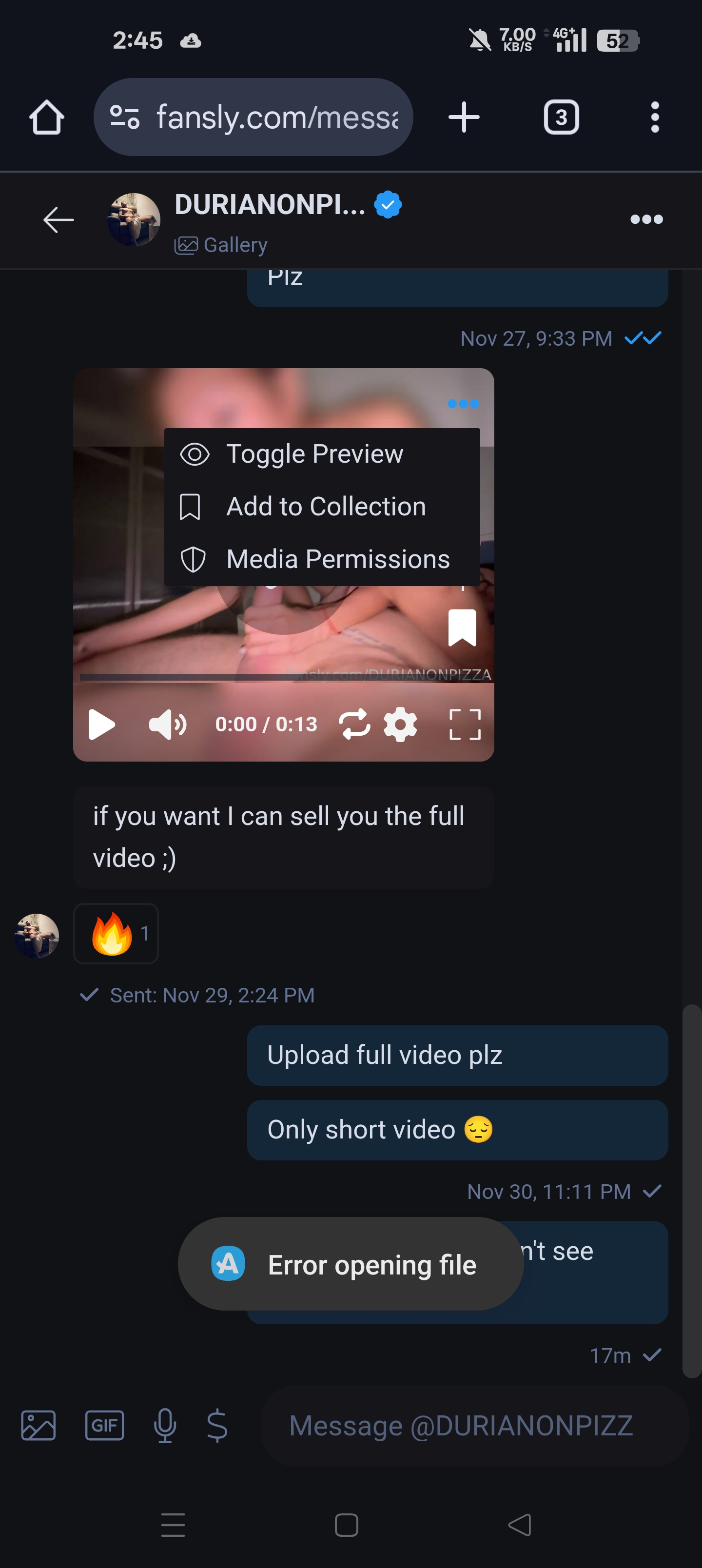This screenshot has height=1568, width=702.
Task: Mute the video volume
Action: (x=167, y=725)
